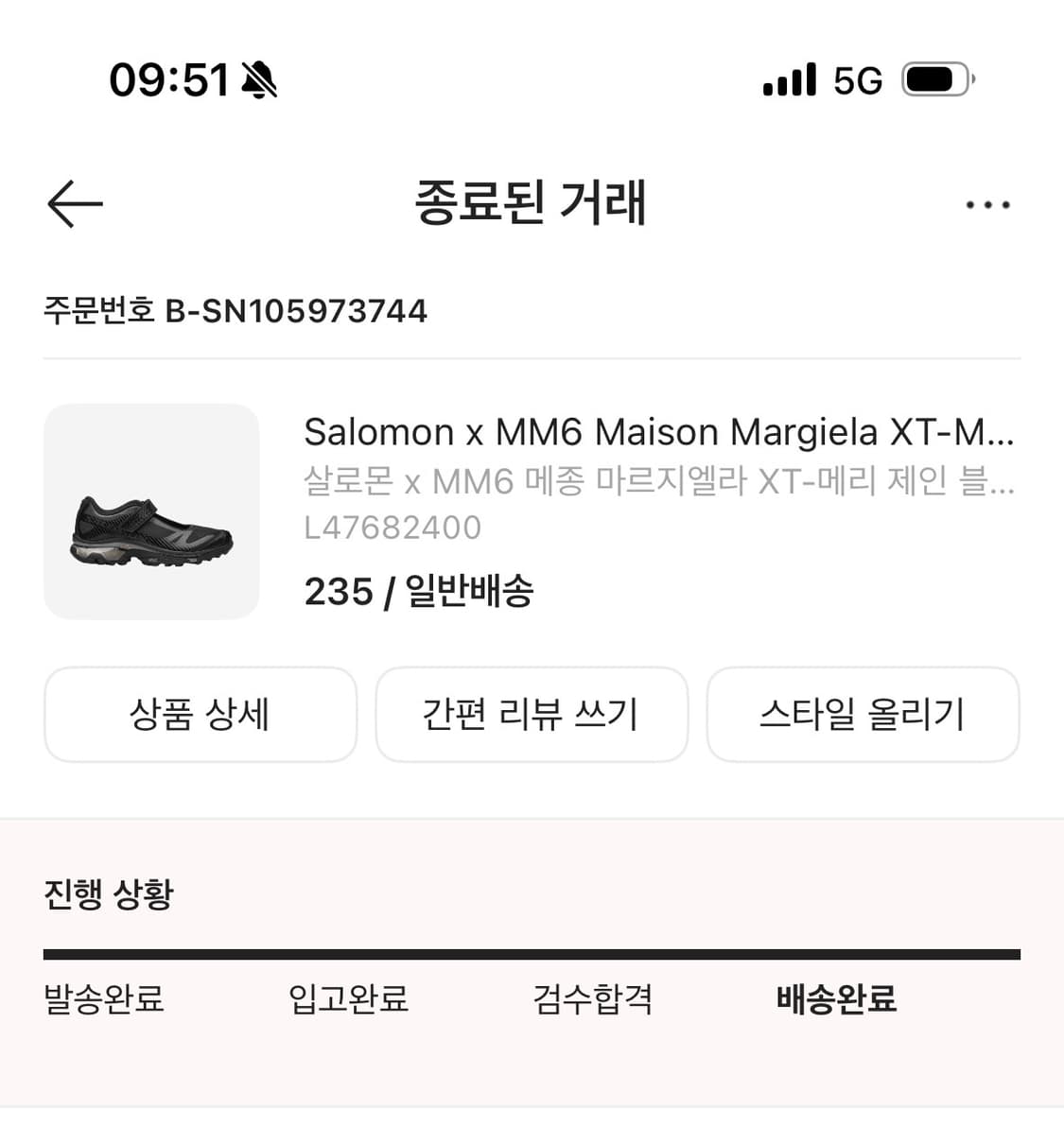Open the Salomon sneaker product image

point(151,512)
